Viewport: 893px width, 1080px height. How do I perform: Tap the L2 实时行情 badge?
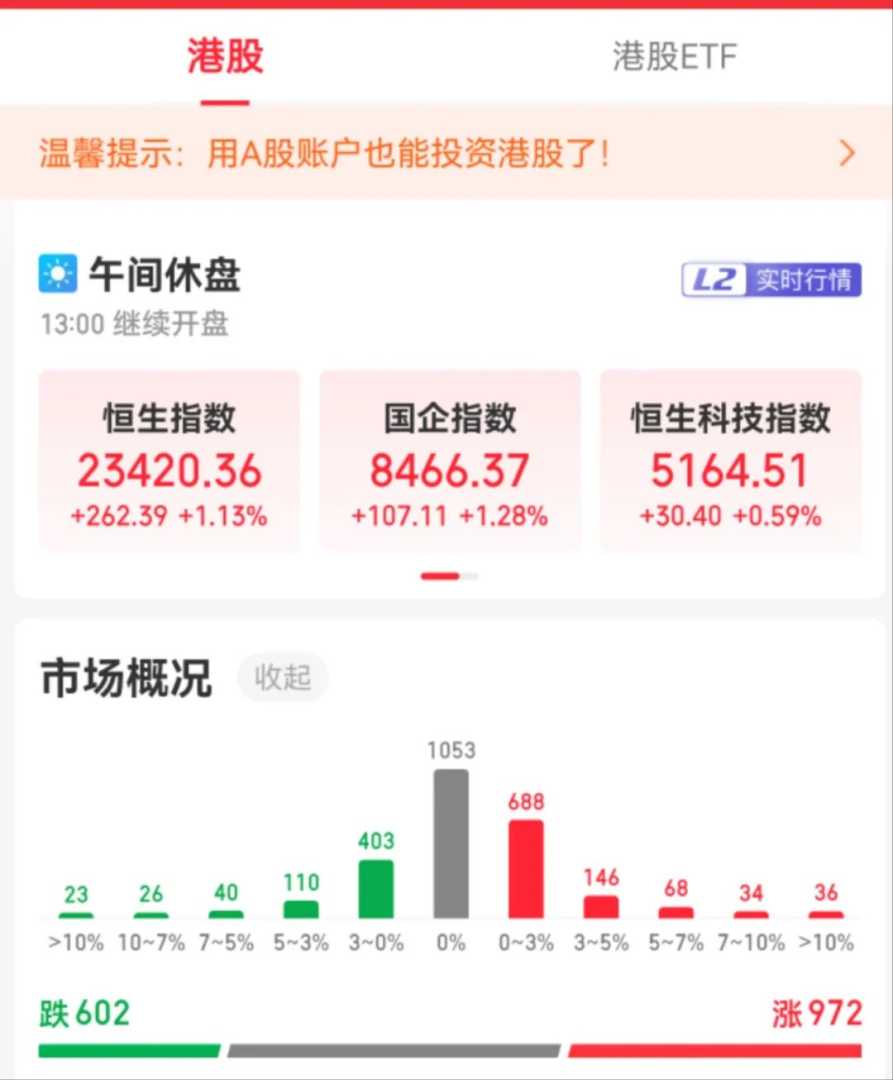point(771,279)
